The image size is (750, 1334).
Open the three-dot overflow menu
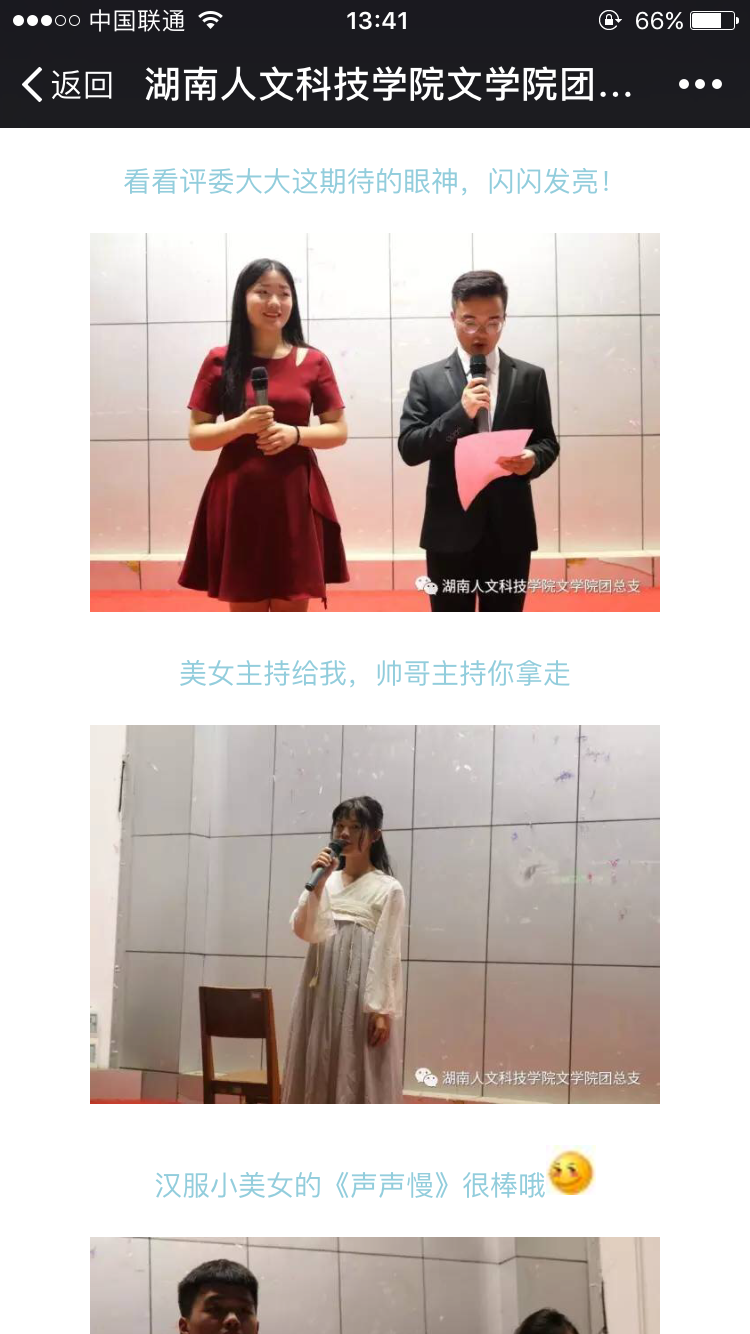(700, 85)
